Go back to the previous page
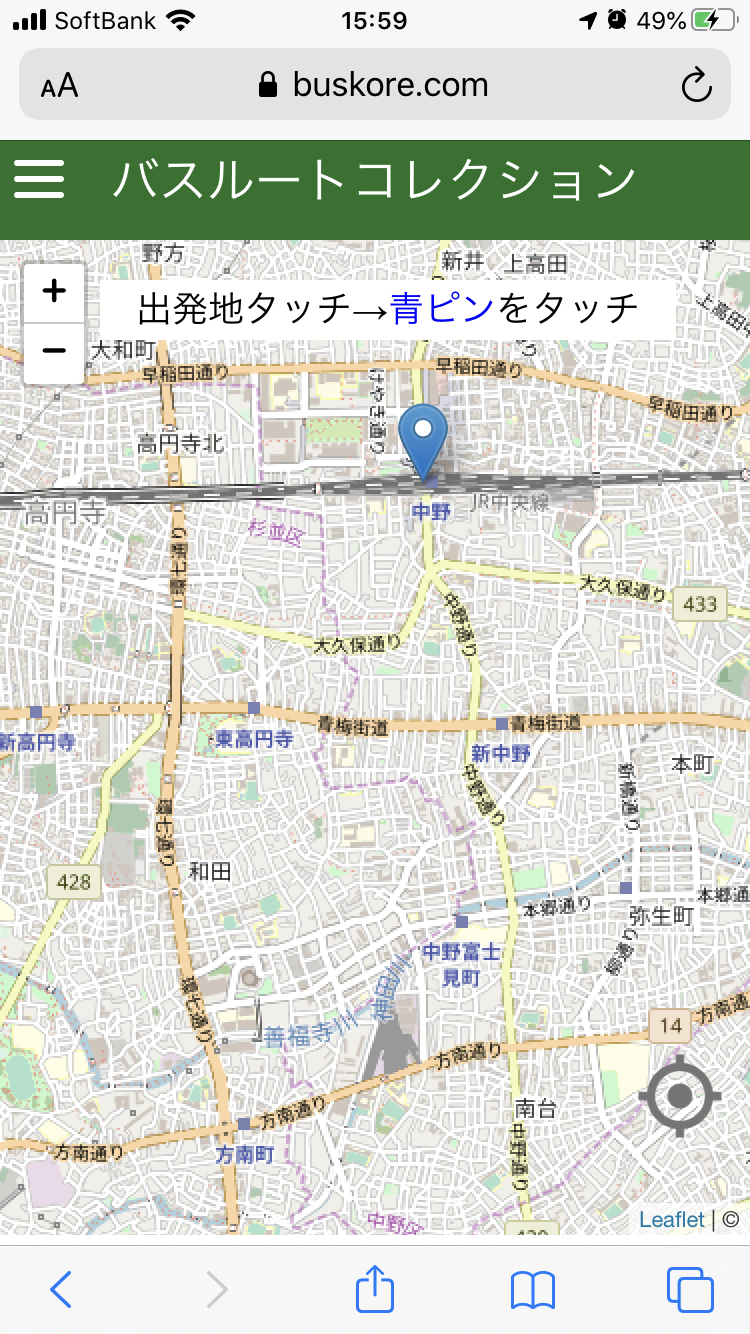The image size is (750, 1334). (61, 1290)
